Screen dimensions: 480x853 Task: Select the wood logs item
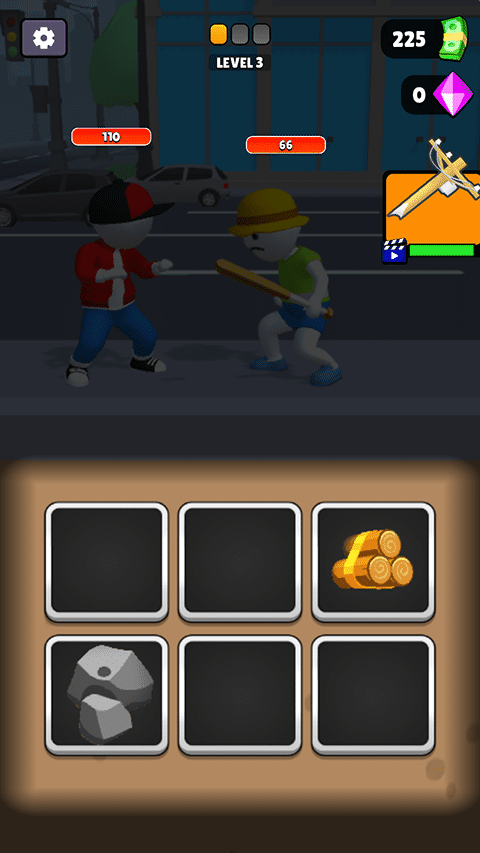(373, 561)
